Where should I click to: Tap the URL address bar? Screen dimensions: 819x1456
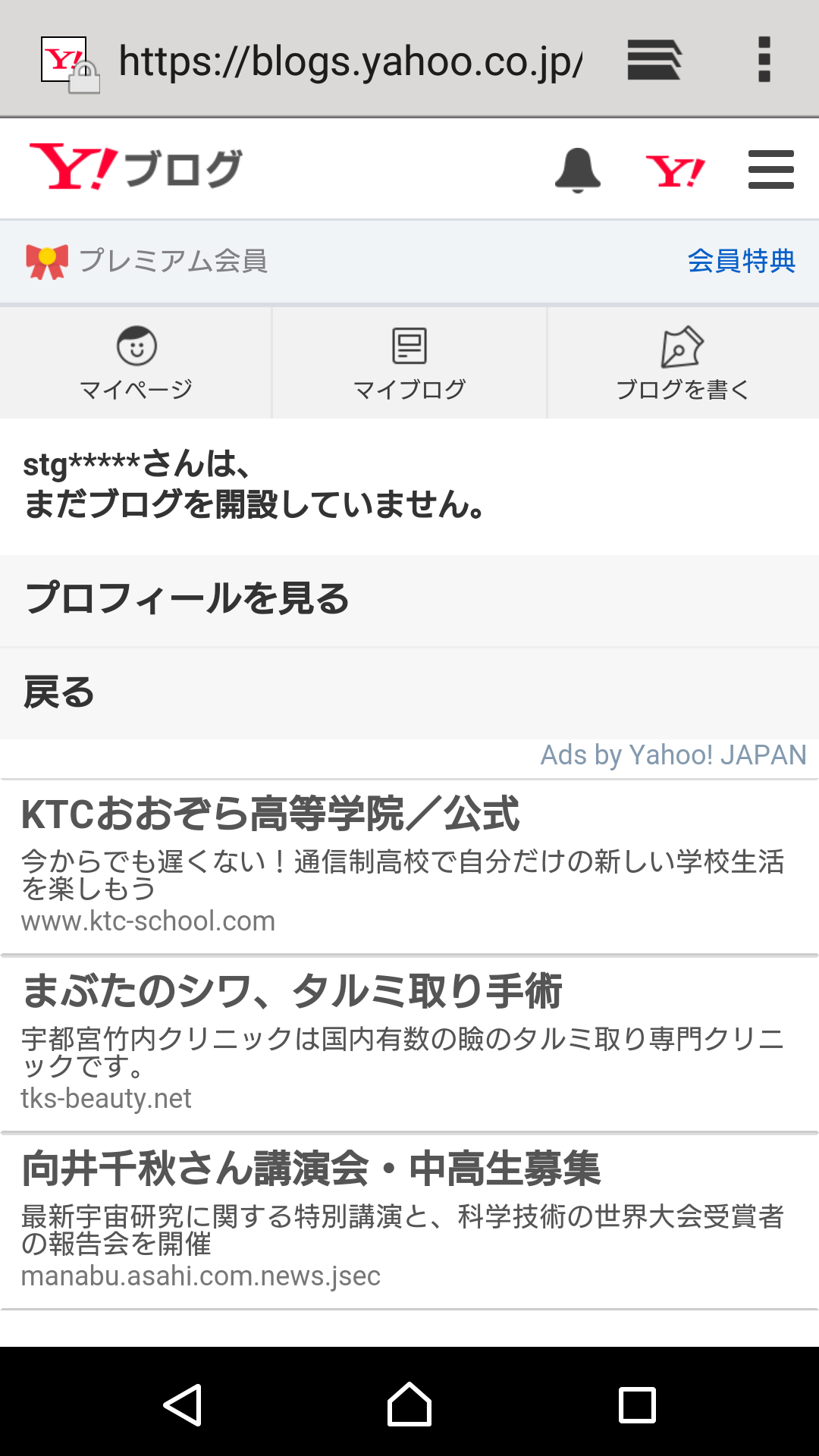[x=350, y=61]
